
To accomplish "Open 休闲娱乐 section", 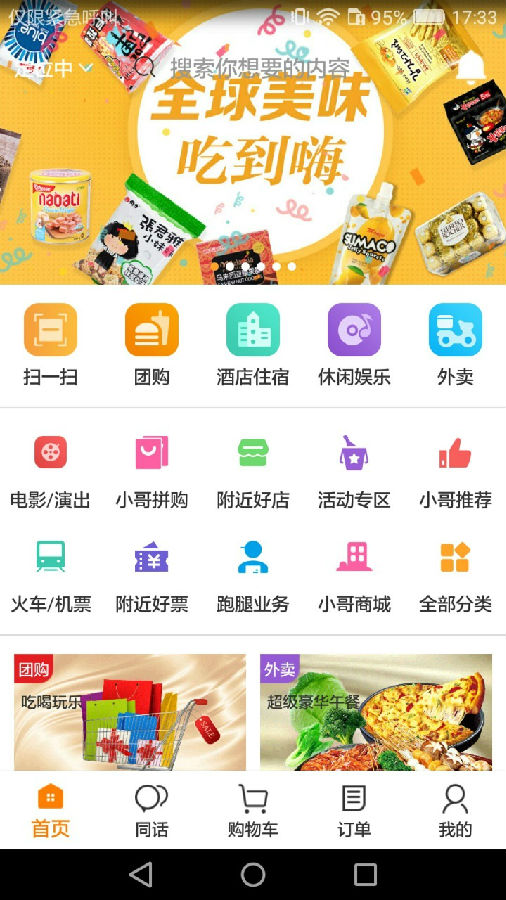I will [354, 345].
